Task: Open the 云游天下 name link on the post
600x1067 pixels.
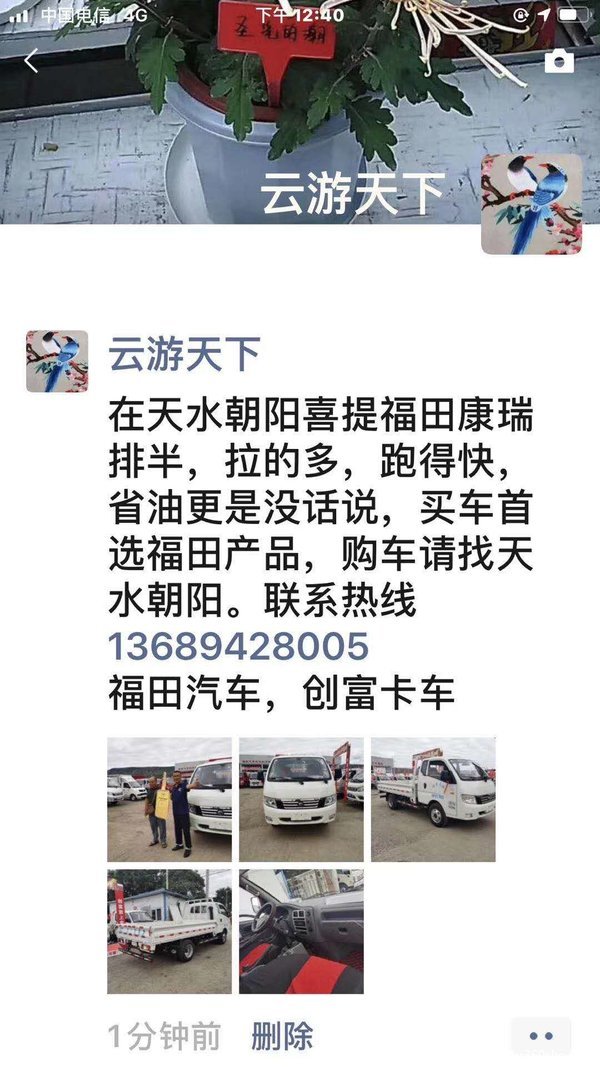Action: click(185, 354)
